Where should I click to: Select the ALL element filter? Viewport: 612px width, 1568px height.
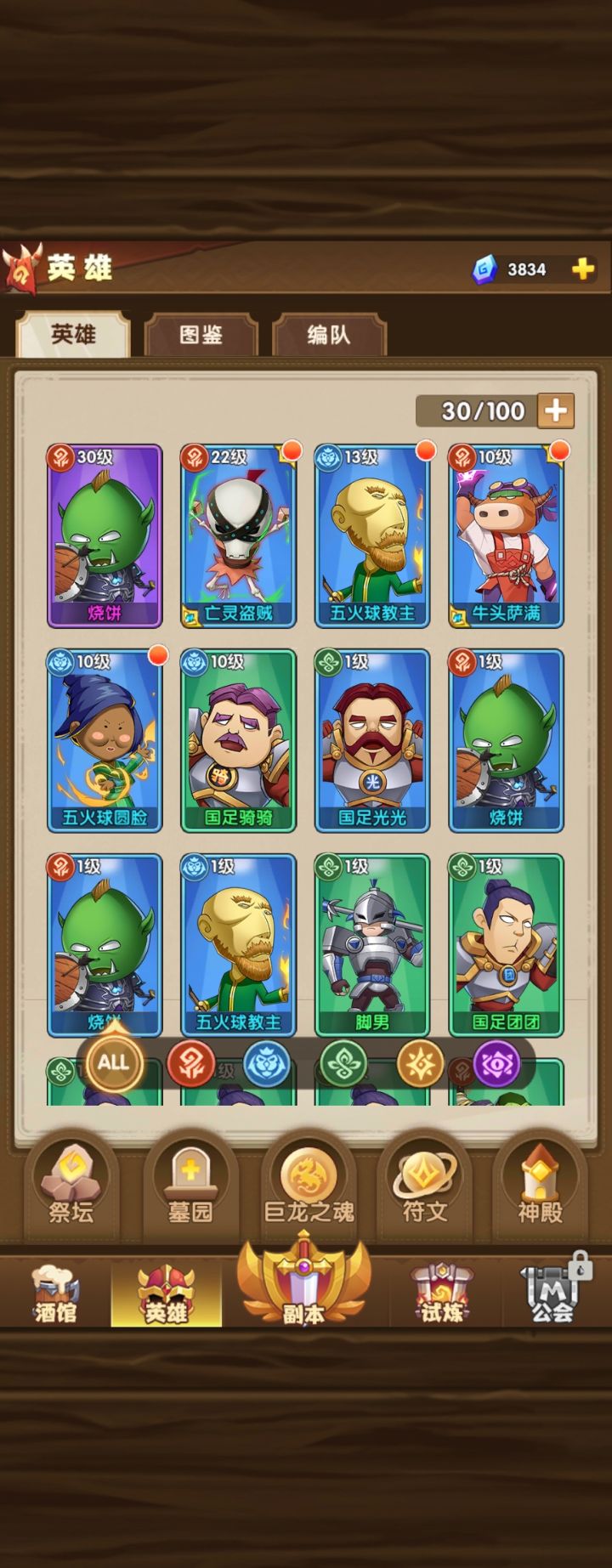pyautogui.click(x=113, y=1061)
